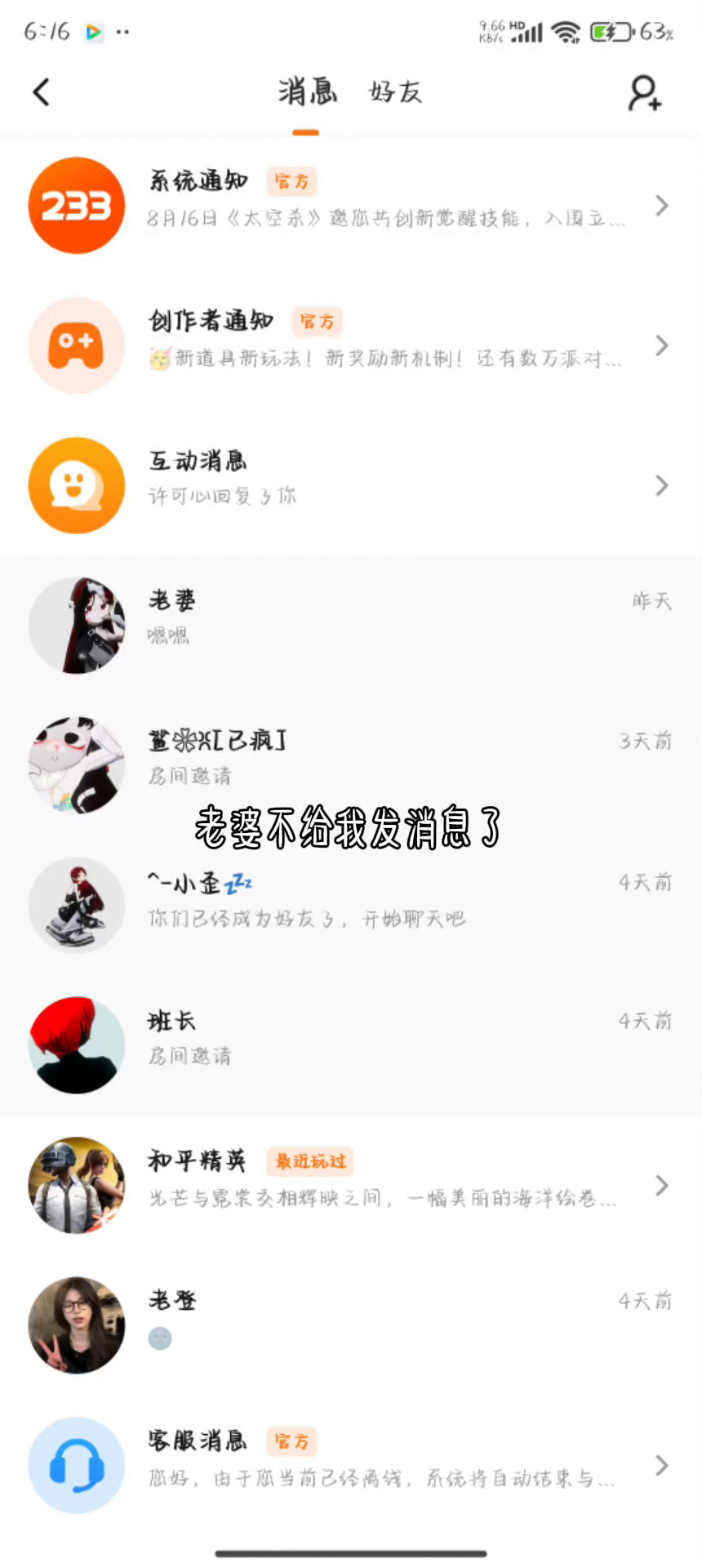Switch to the 好友 tab
Viewport: 702px width, 1568px height.
pyautogui.click(x=395, y=92)
